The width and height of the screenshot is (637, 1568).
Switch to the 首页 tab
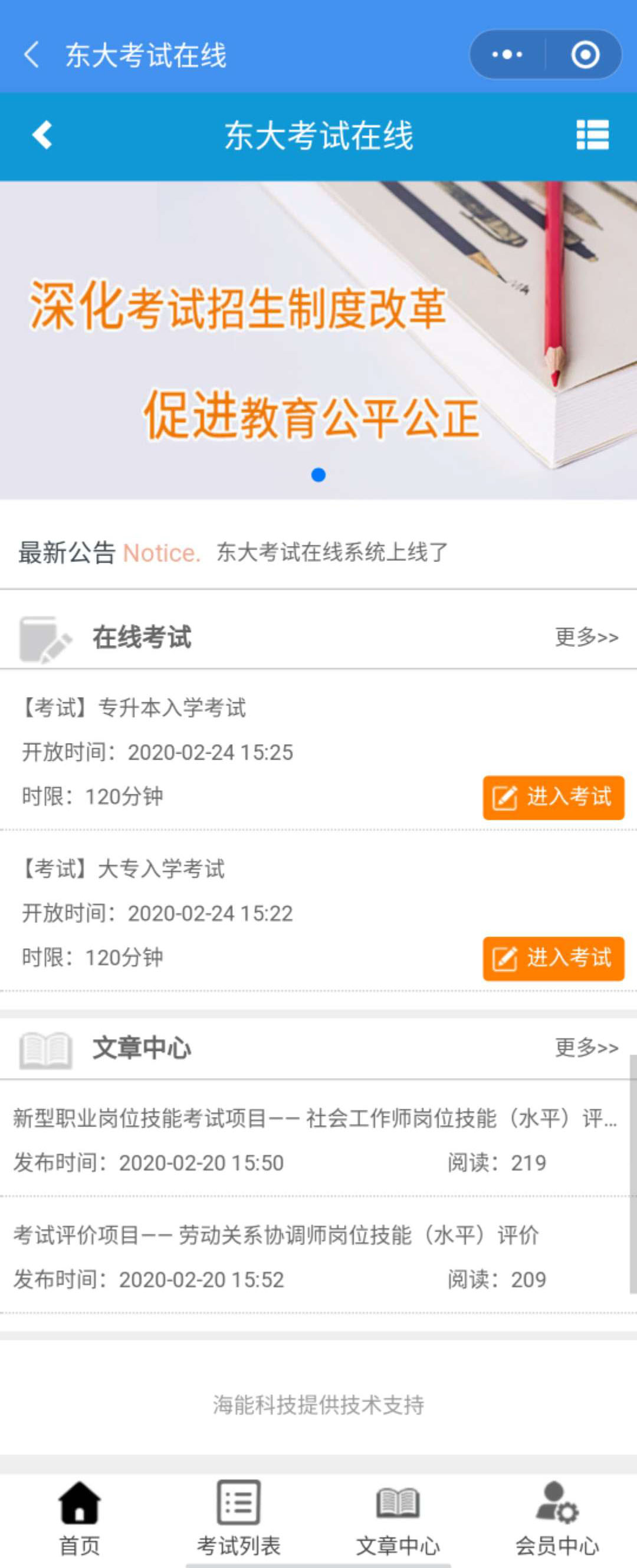click(79, 1517)
